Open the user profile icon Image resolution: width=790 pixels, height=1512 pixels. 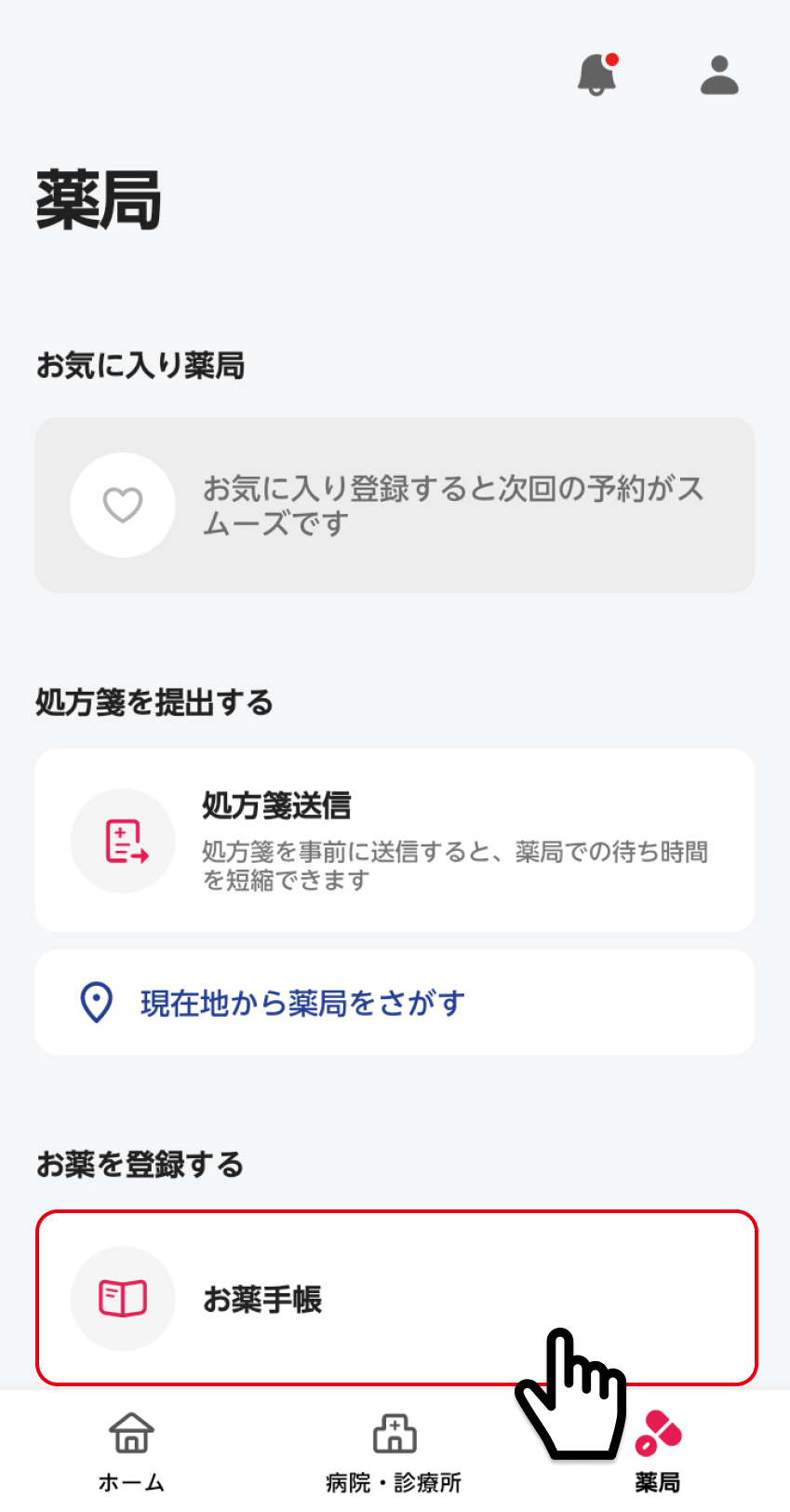[x=719, y=75]
